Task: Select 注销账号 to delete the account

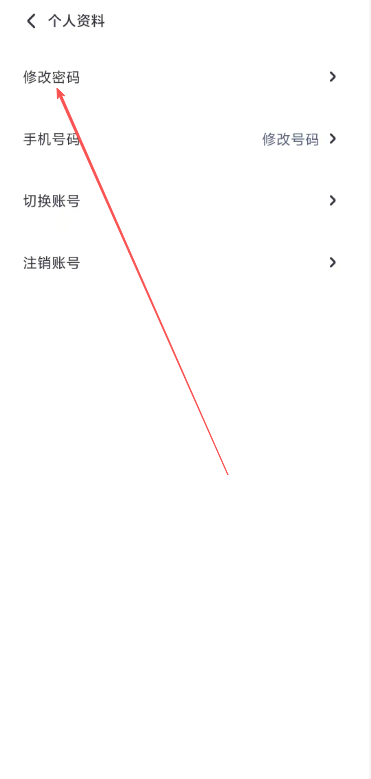Action: pyautogui.click(x=185, y=262)
